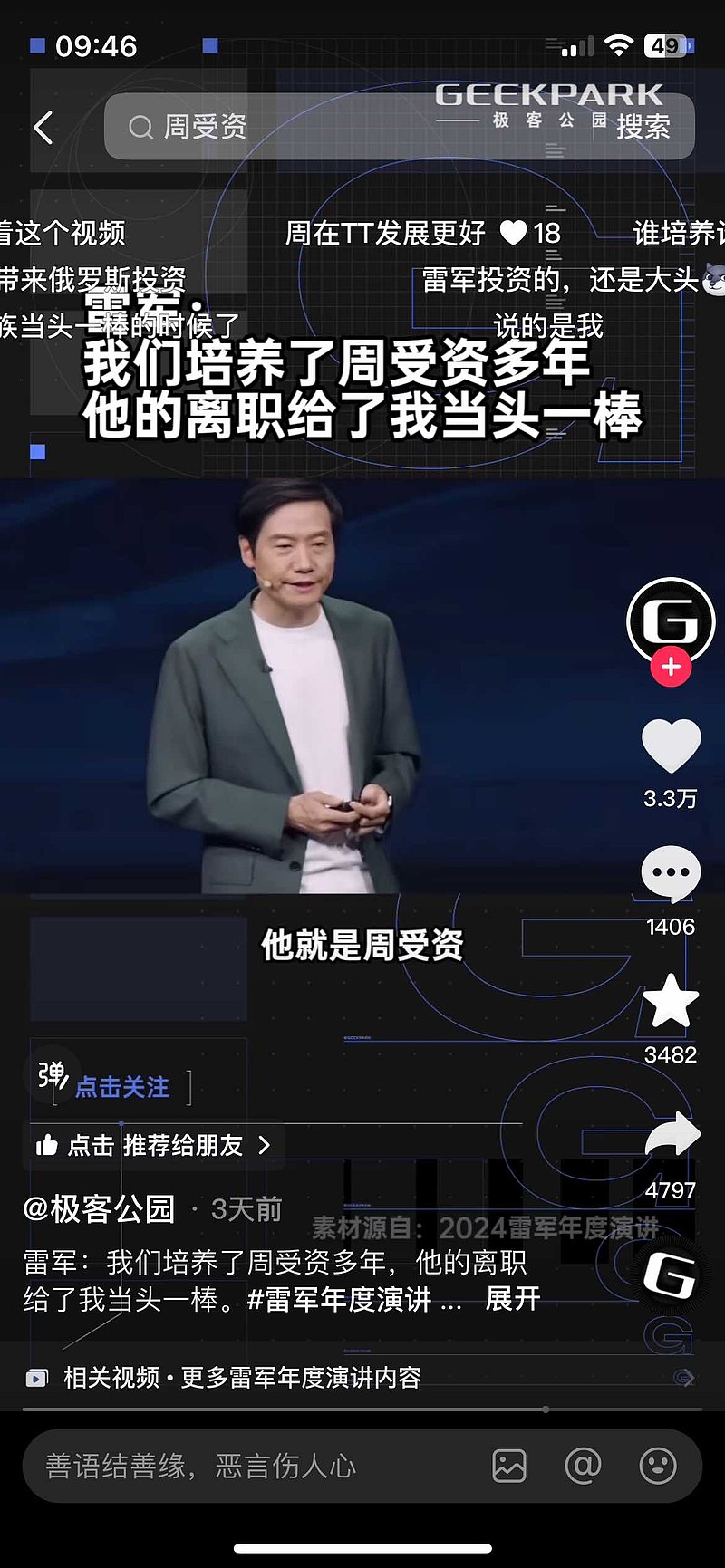The height and width of the screenshot is (1568, 725).
Task: Tap 点击关注 to follow
Action: pos(122,1087)
